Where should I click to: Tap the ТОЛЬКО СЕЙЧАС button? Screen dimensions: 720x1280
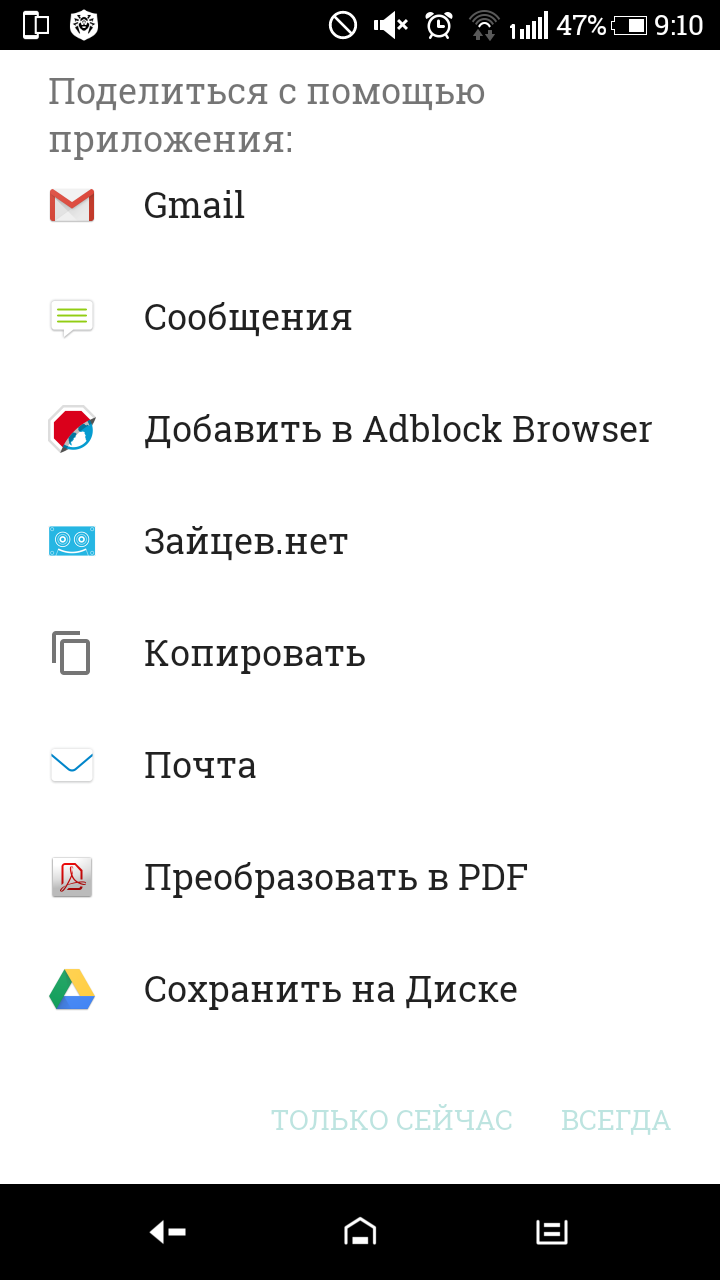pyautogui.click(x=391, y=1120)
